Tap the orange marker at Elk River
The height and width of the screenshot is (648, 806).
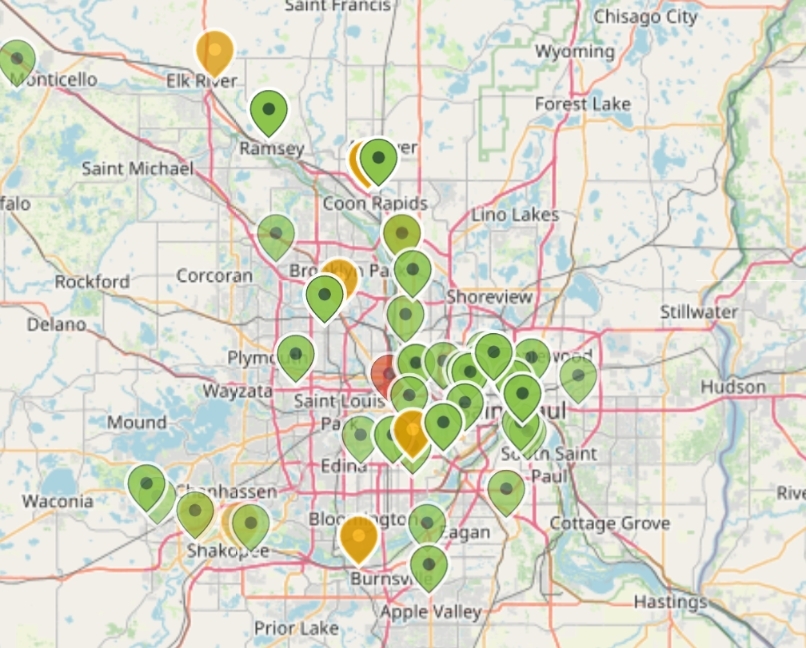click(x=214, y=53)
